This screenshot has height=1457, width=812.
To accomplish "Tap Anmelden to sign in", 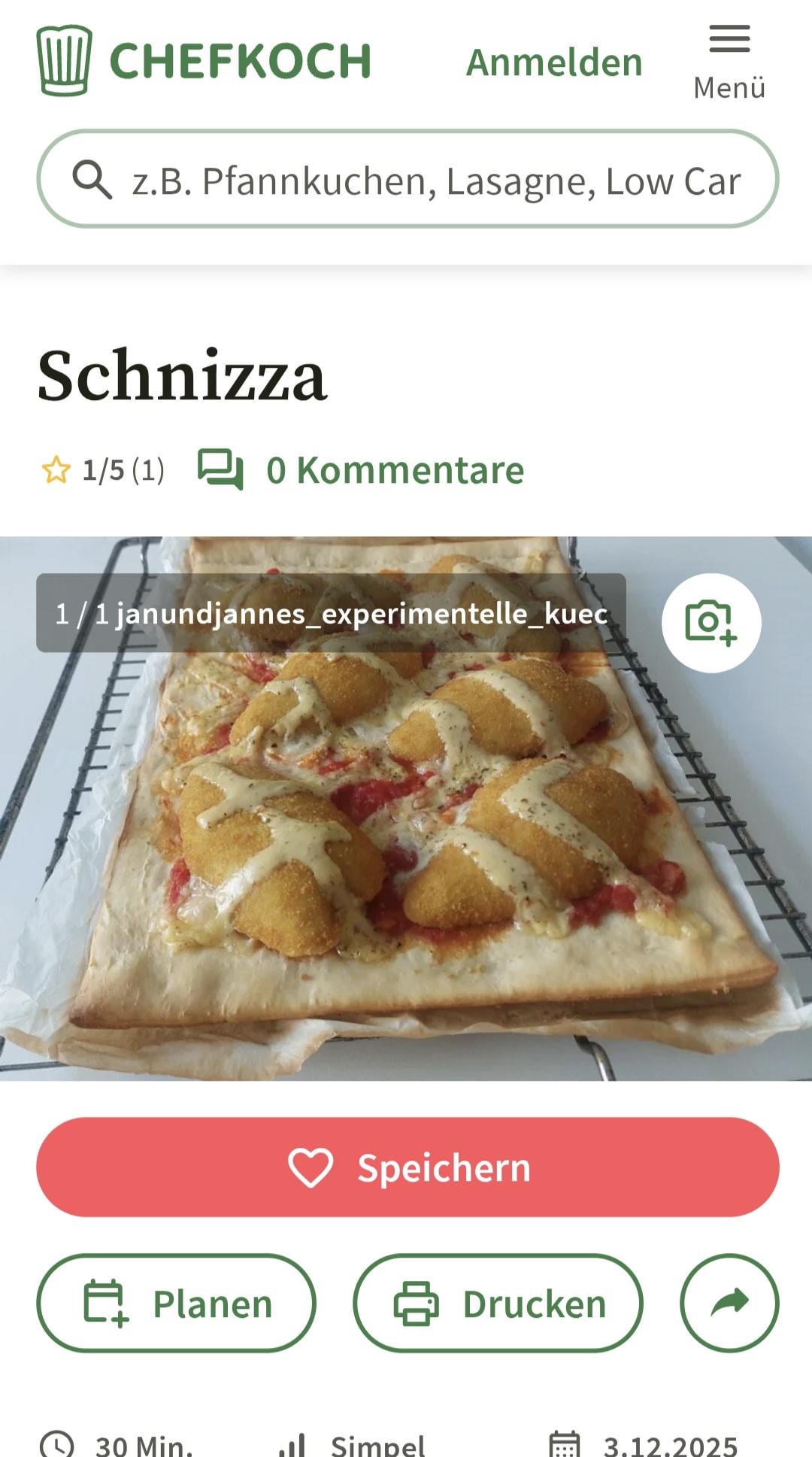I will 554,62.
